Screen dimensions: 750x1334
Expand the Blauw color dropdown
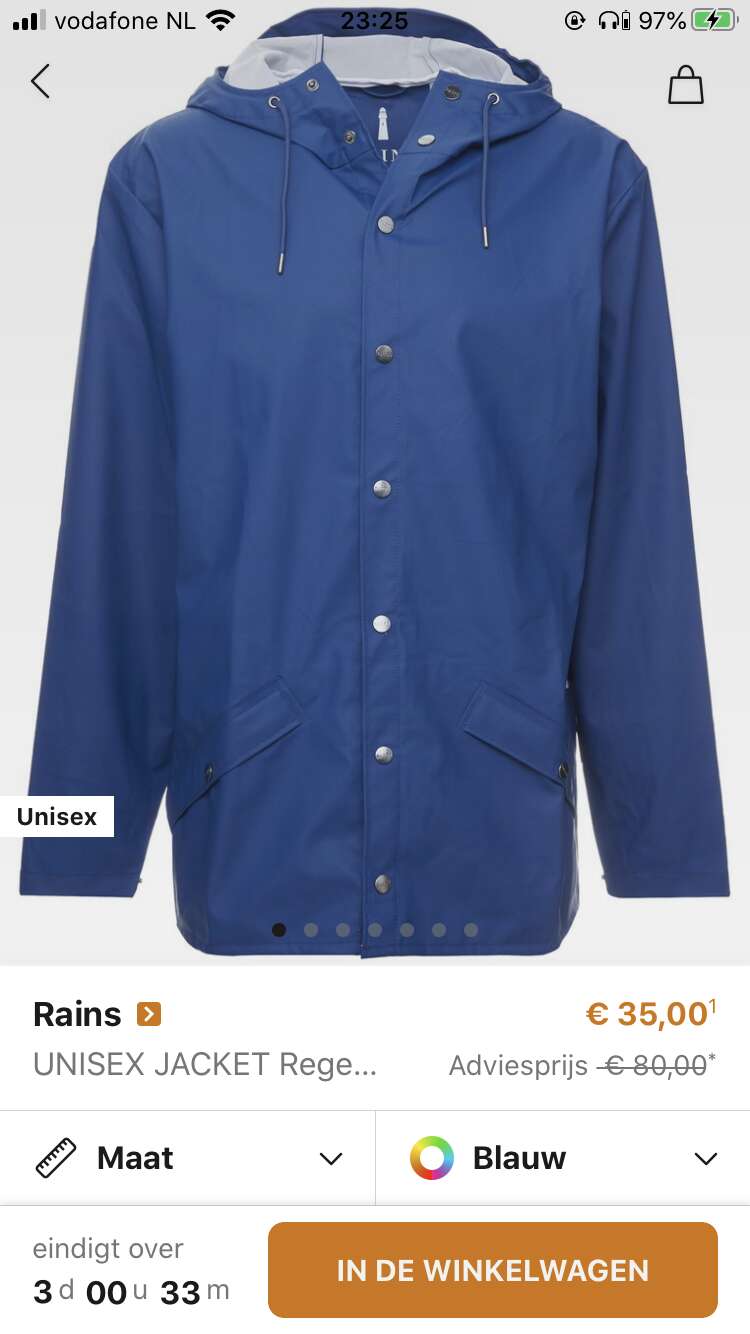tap(563, 1158)
